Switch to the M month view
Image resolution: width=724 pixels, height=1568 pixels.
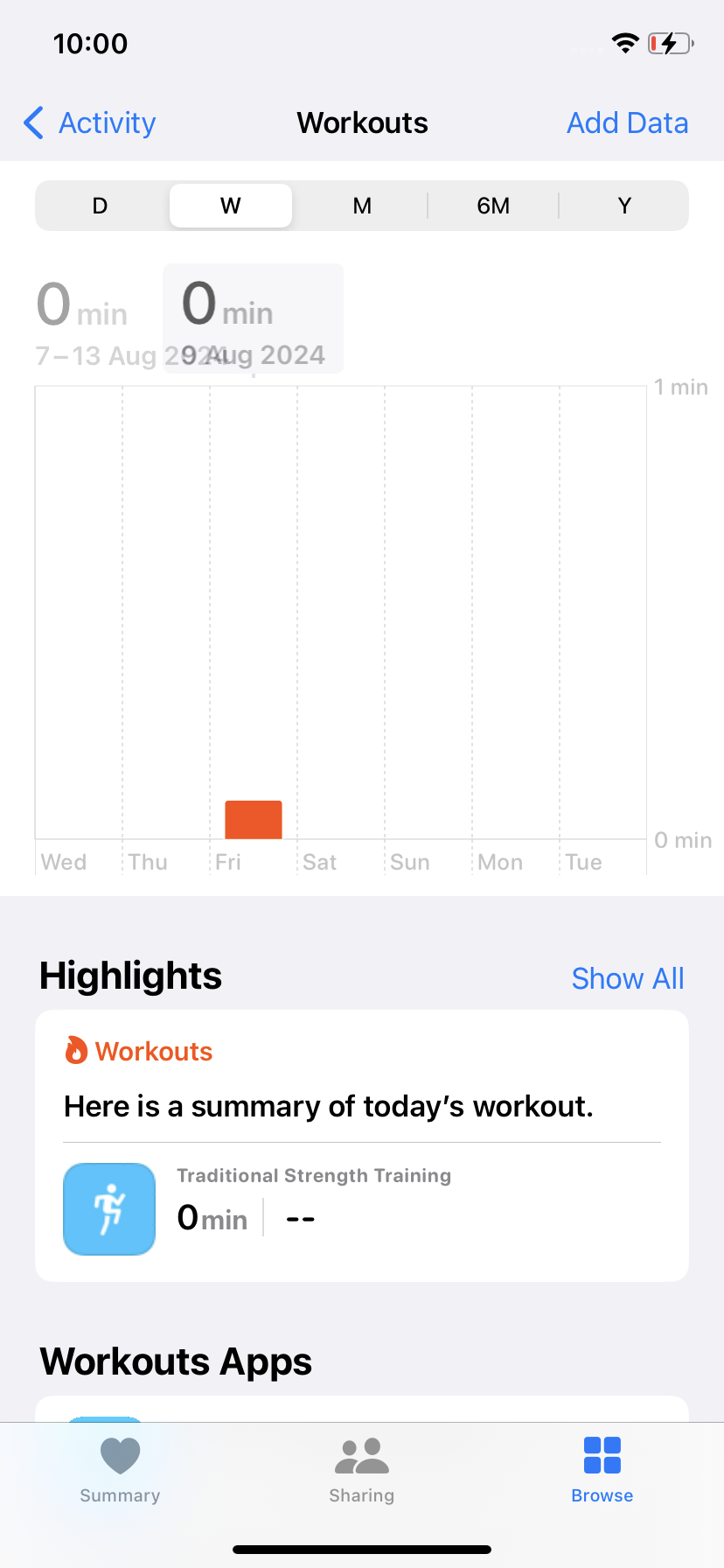tap(362, 206)
